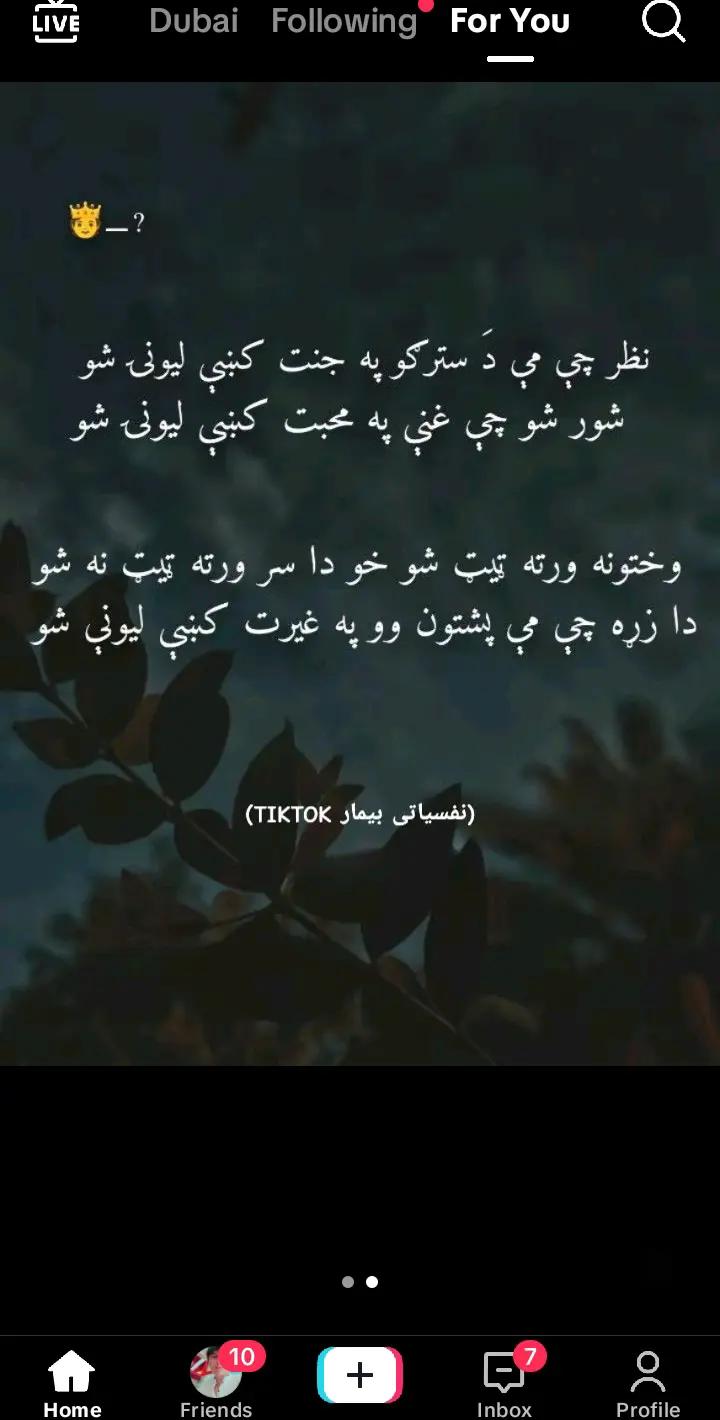The height and width of the screenshot is (1420, 720).
Task: Select the For You tab
Action: tap(510, 22)
